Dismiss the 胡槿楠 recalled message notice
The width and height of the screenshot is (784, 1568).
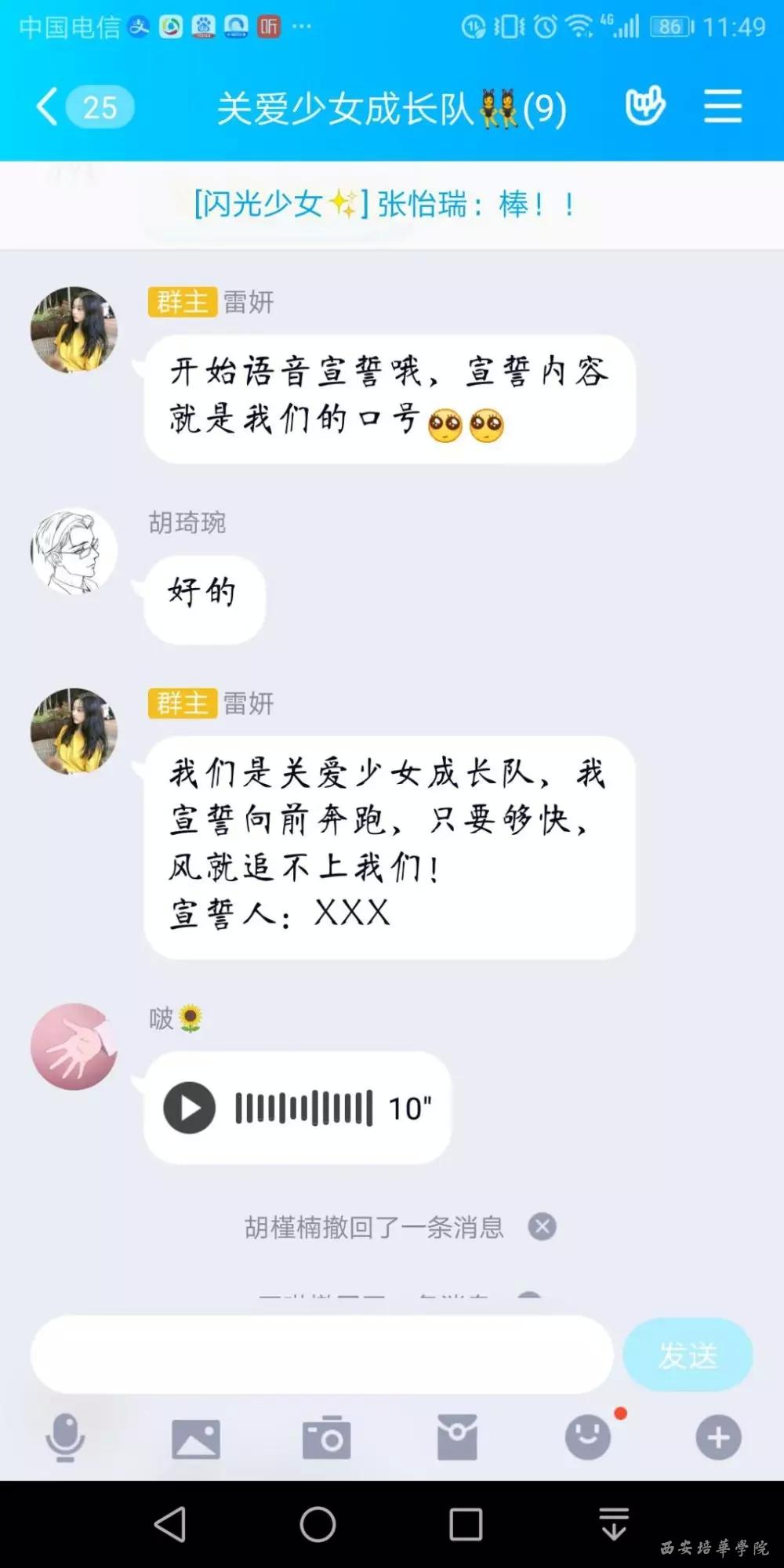[x=542, y=1226]
